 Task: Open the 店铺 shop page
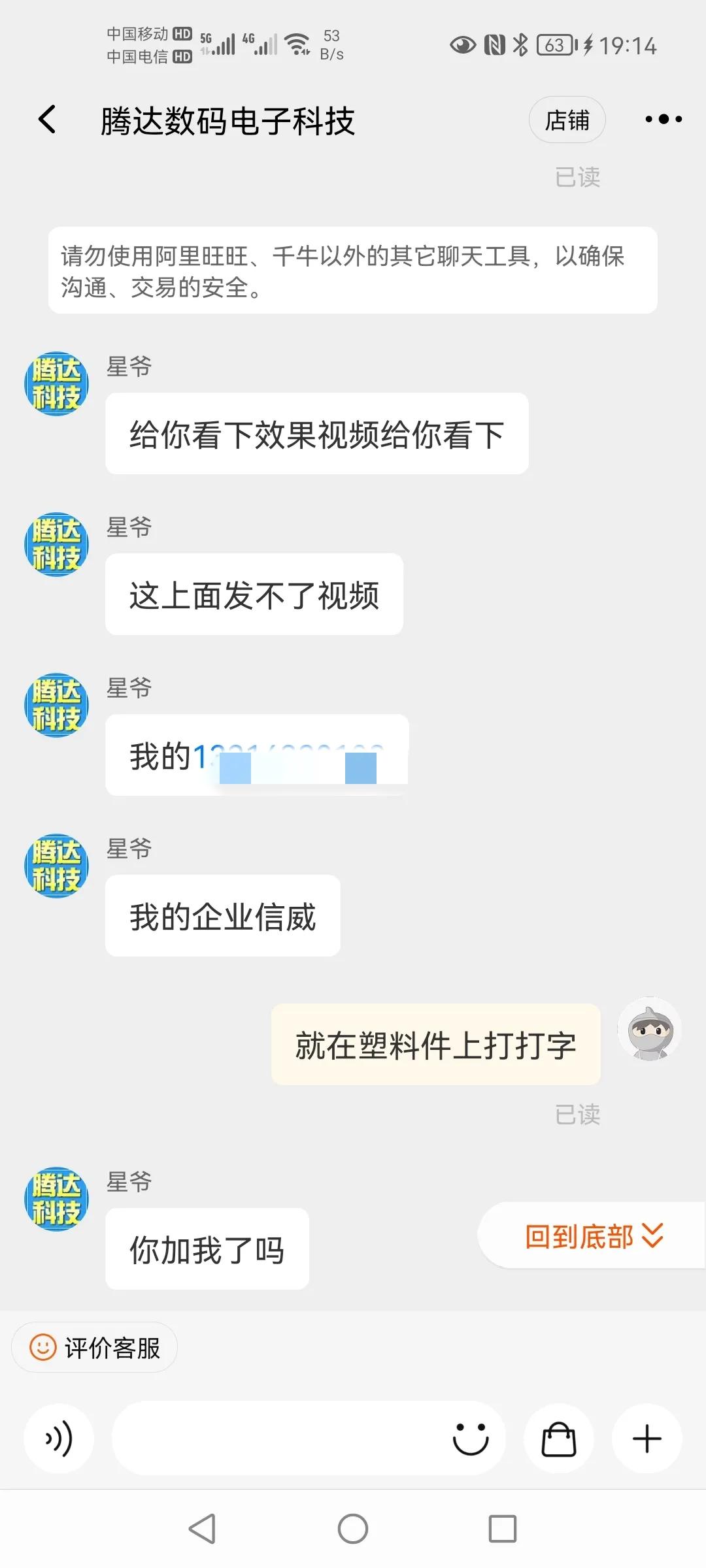pos(567,120)
